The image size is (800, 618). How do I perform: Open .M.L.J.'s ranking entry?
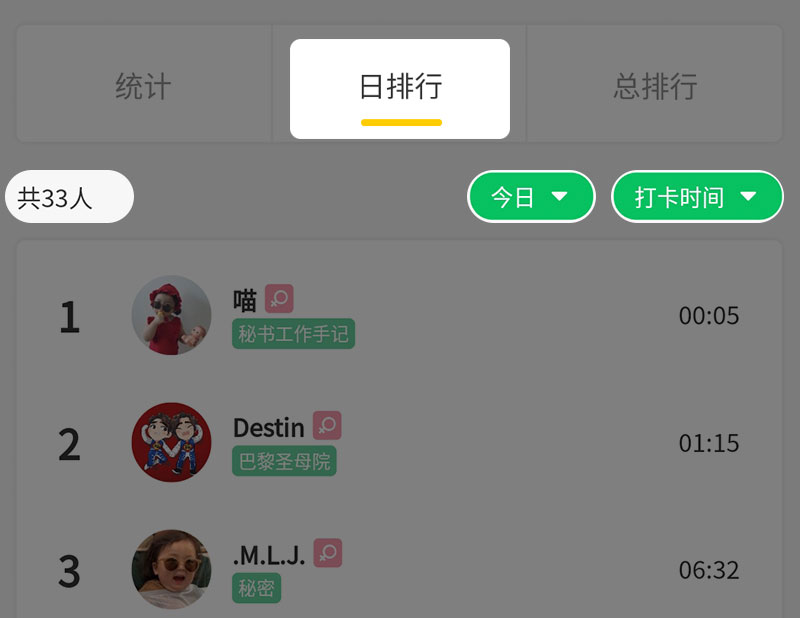[400, 570]
